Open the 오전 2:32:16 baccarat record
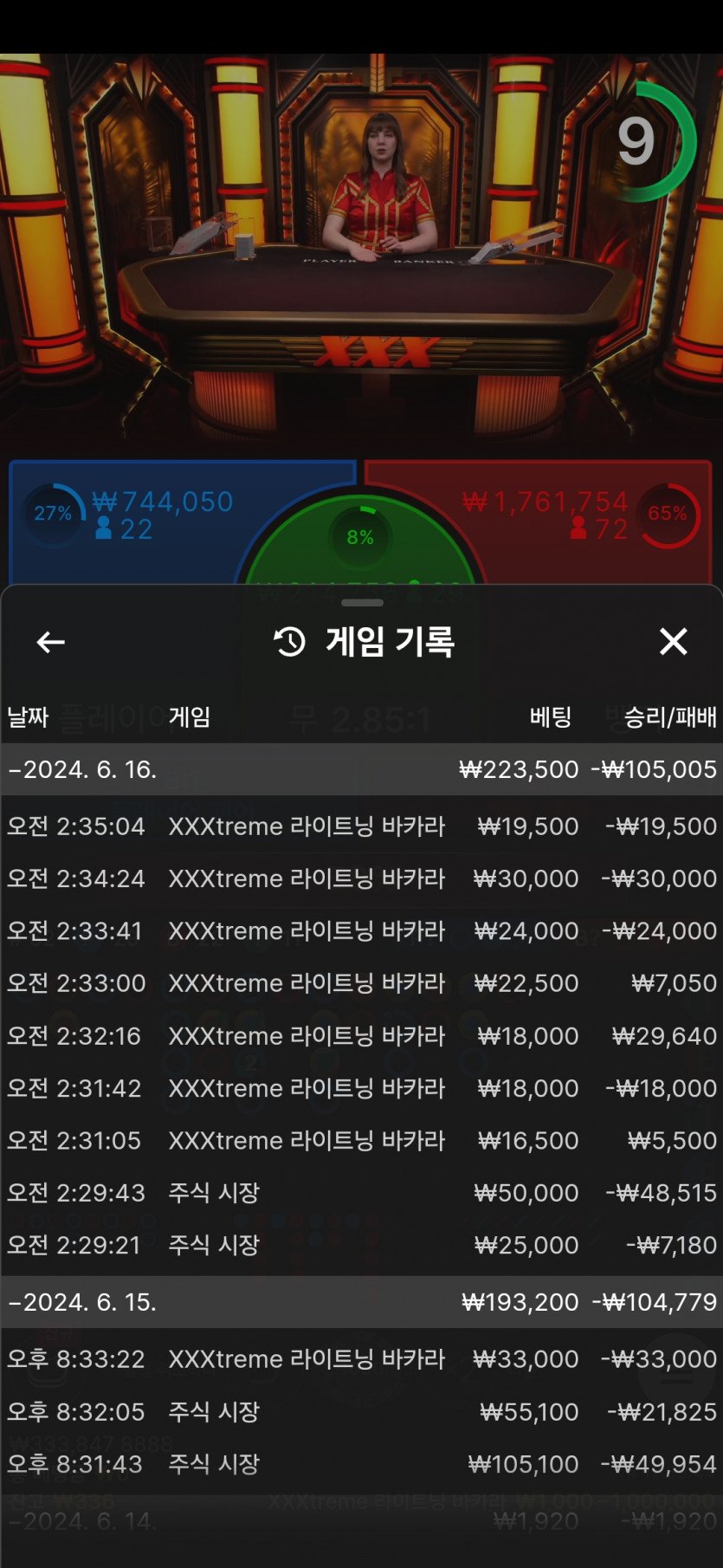This screenshot has height=1568, width=723. coord(361,1036)
